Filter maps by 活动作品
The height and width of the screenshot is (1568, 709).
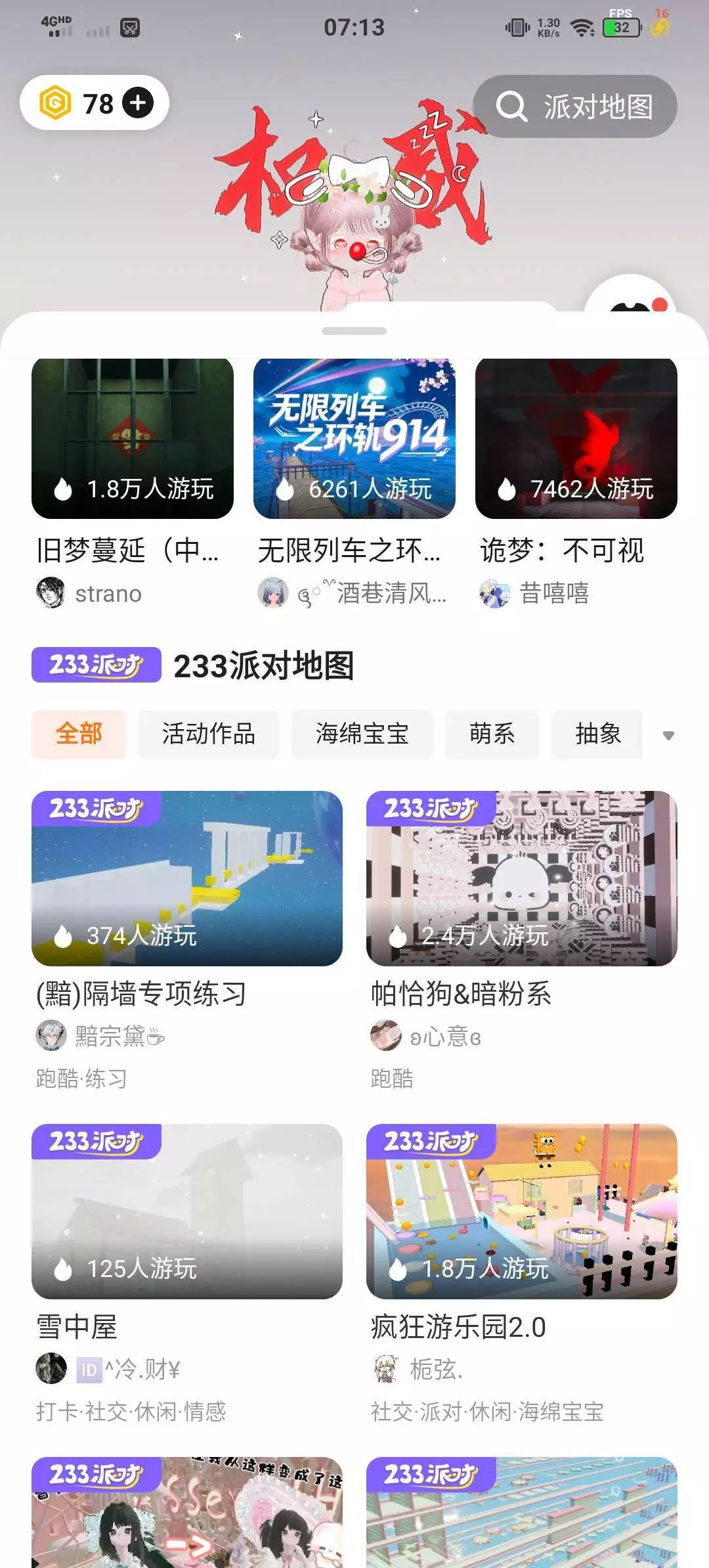click(208, 734)
